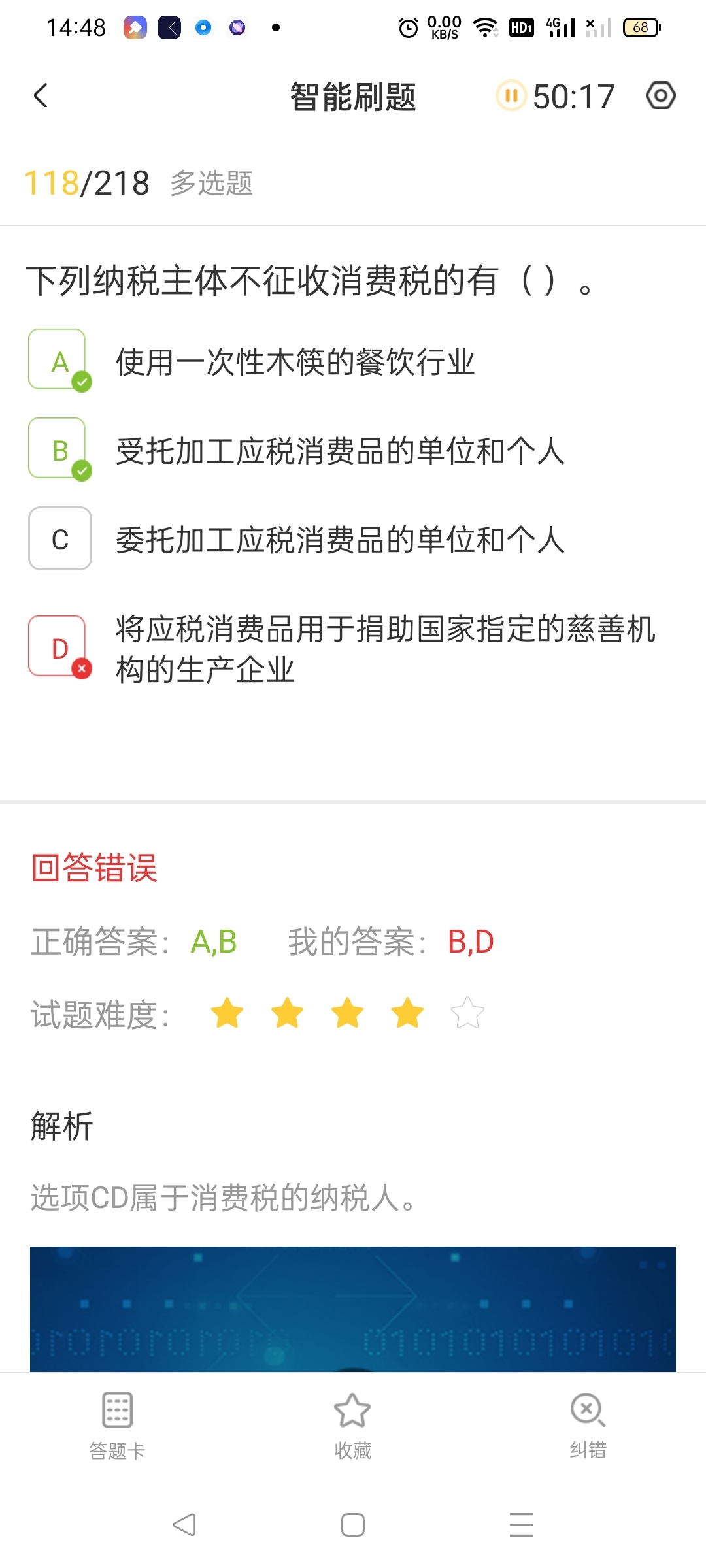Viewport: 706px width, 1568px height.
Task: Open the system recent apps
Action: tap(521, 1525)
